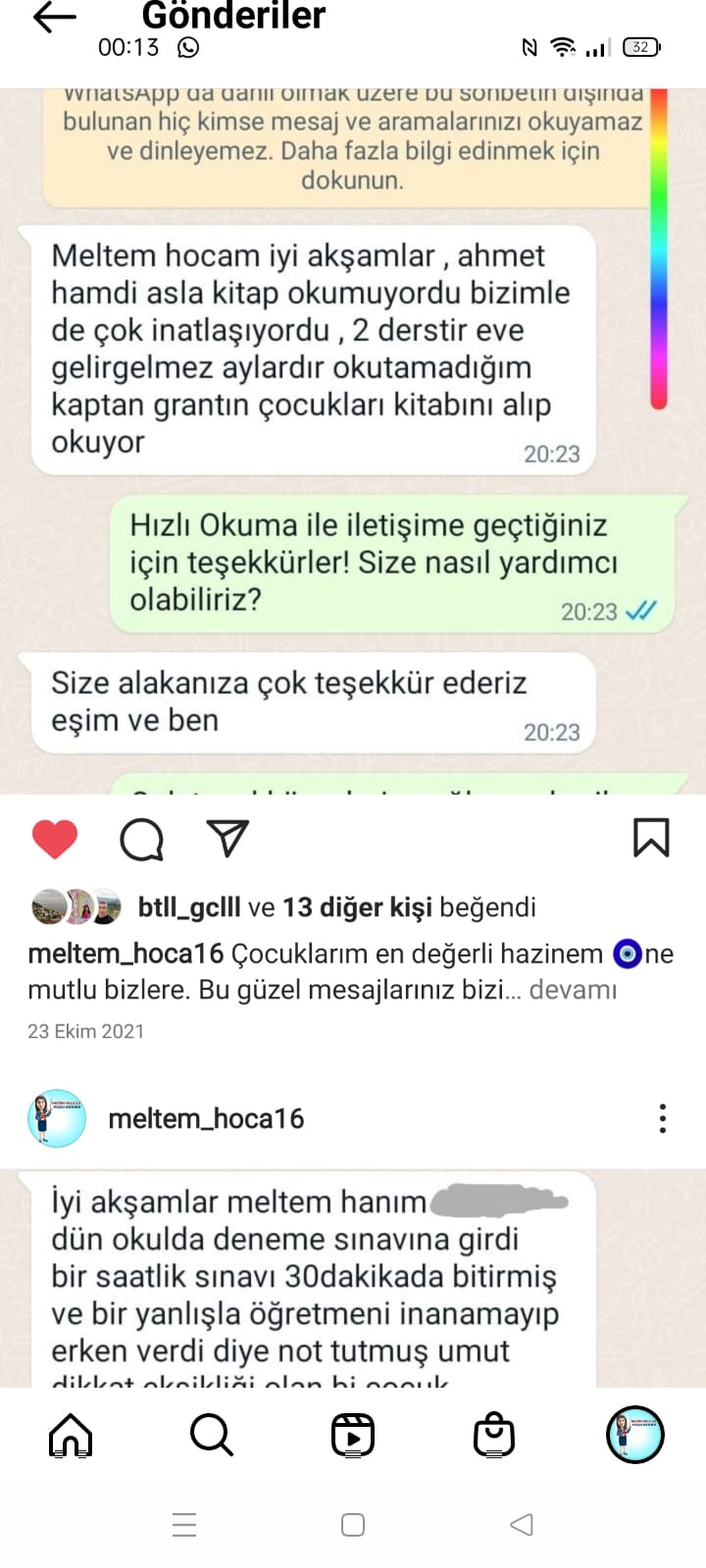Switch to the Reels tab

click(353, 1436)
